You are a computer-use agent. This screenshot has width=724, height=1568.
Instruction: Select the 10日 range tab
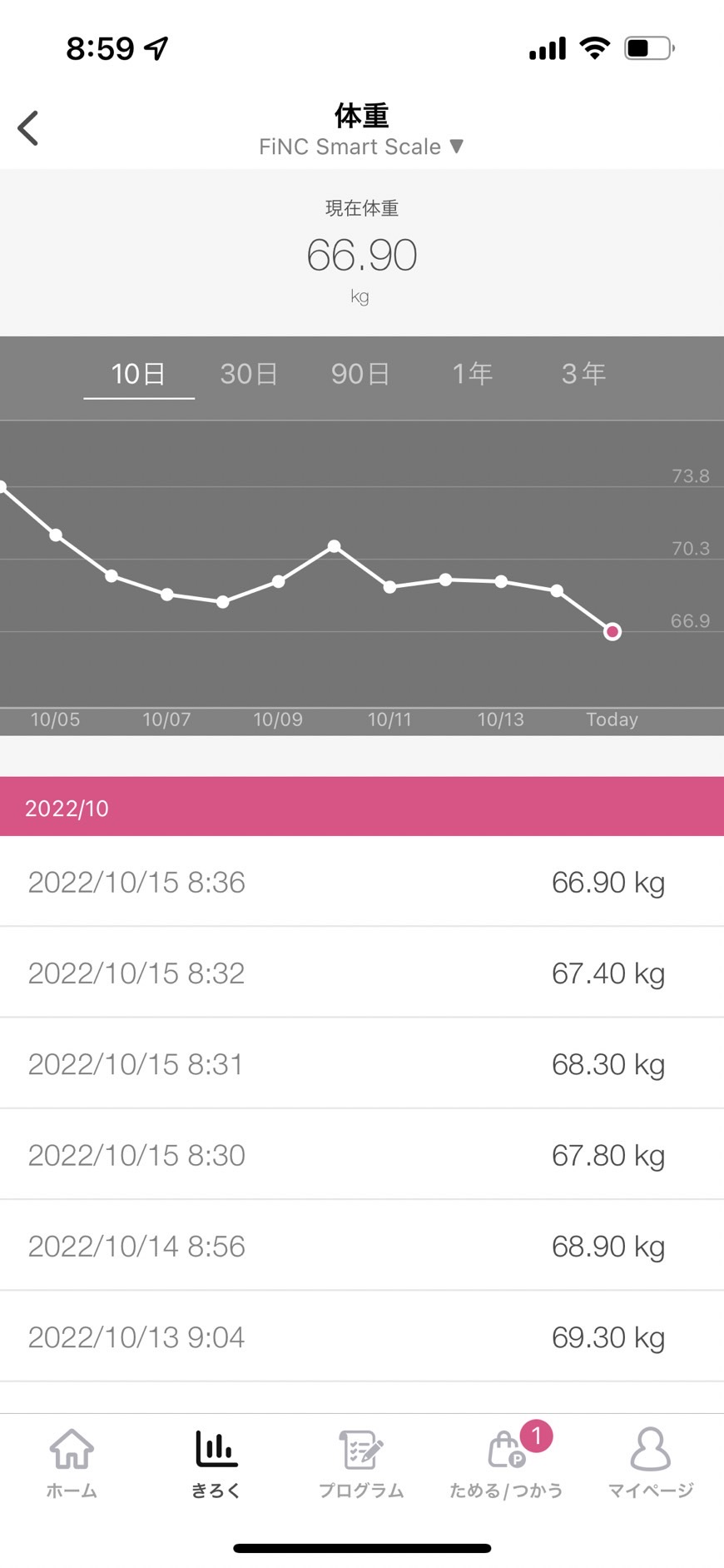139,374
